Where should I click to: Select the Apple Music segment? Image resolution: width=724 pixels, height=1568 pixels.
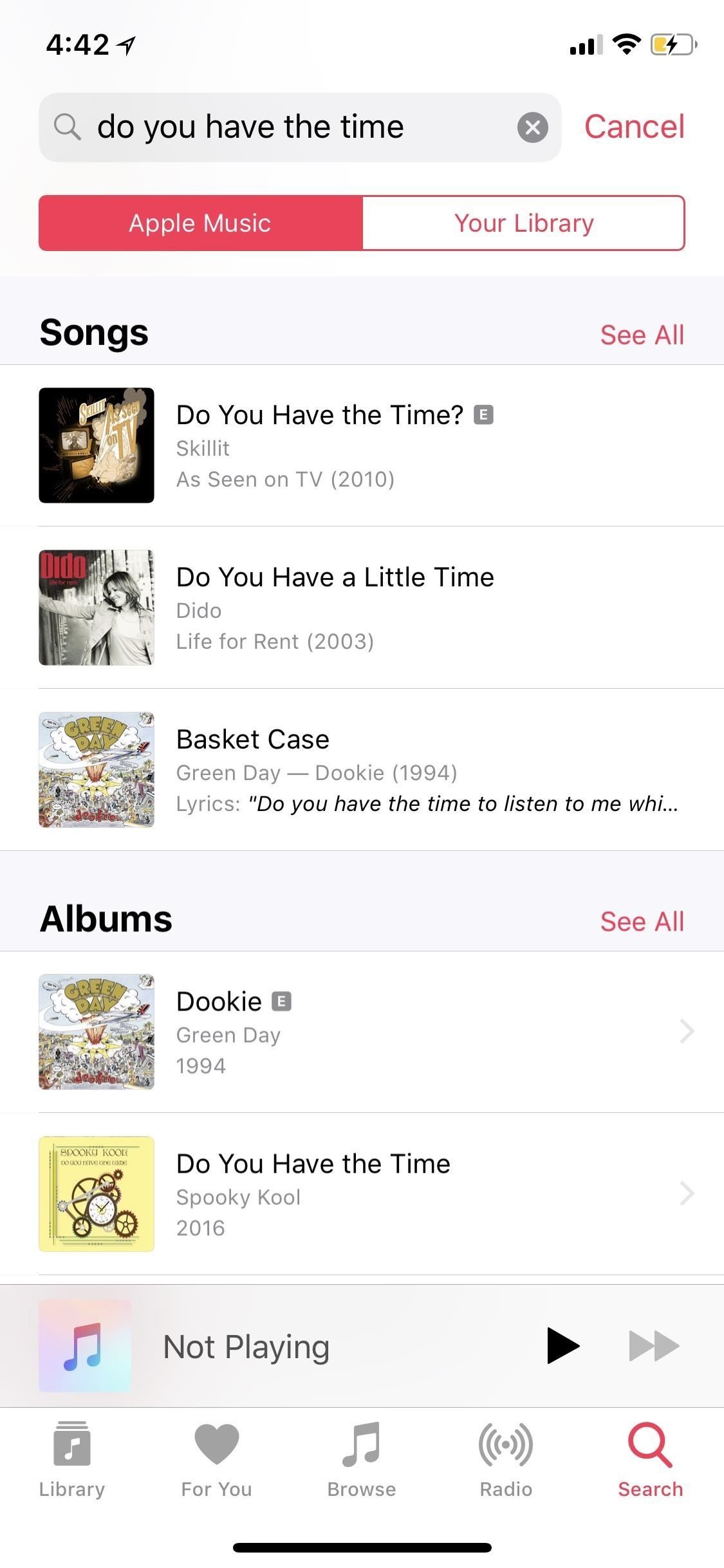[x=200, y=223]
